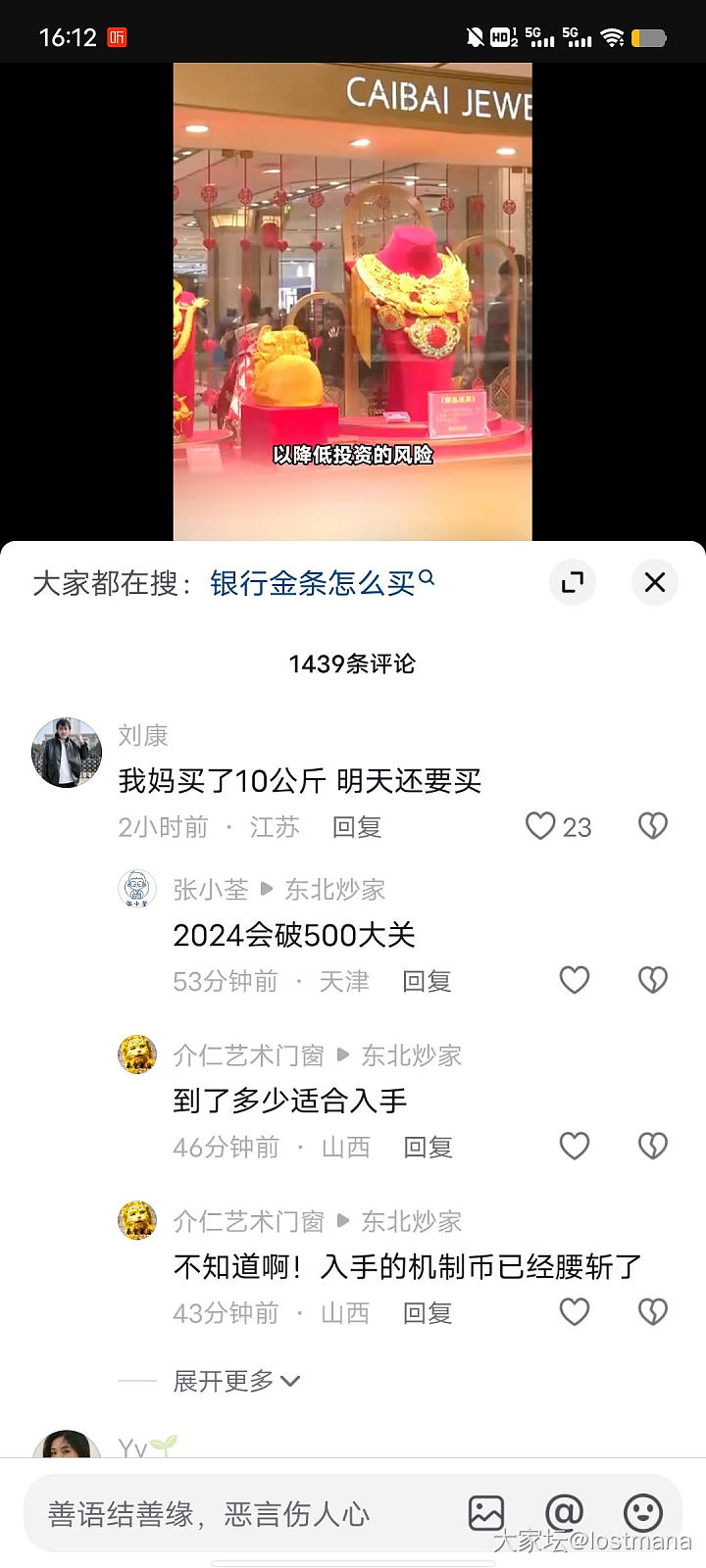706x1568 pixels.
Task: Expand more replies with 展开更多
Action: [235, 1381]
